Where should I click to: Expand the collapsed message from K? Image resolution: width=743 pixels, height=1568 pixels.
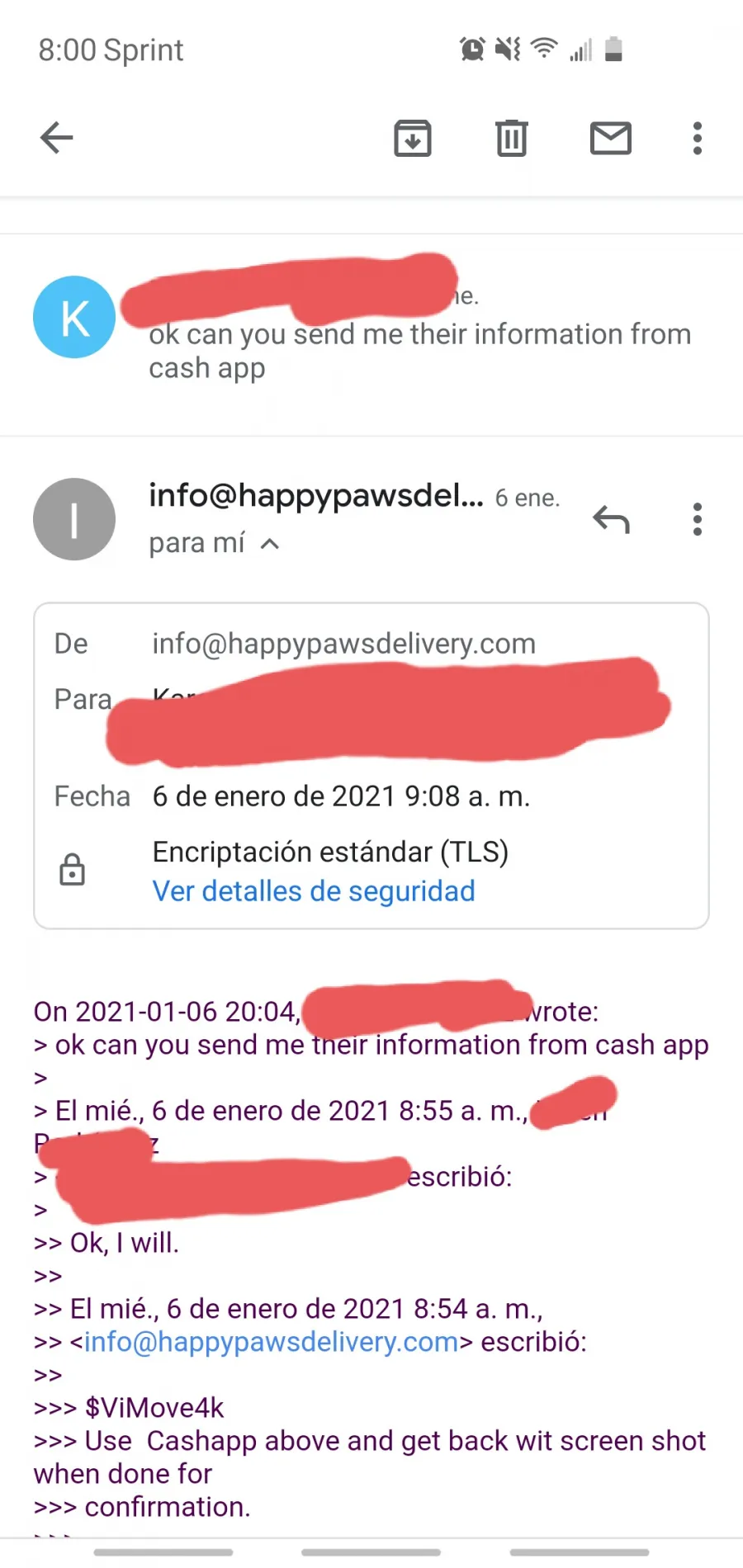(371, 333)
